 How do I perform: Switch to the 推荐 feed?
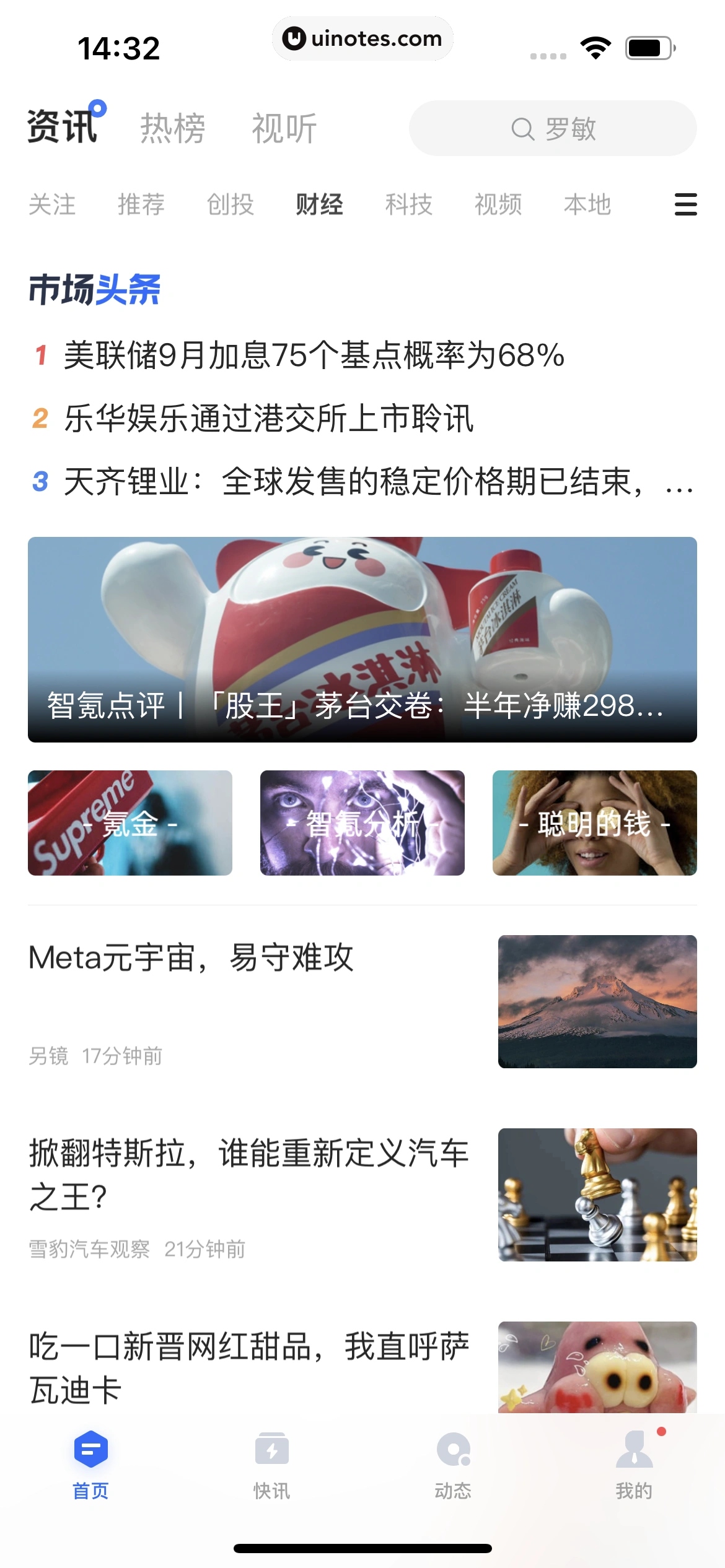(141, 204)
